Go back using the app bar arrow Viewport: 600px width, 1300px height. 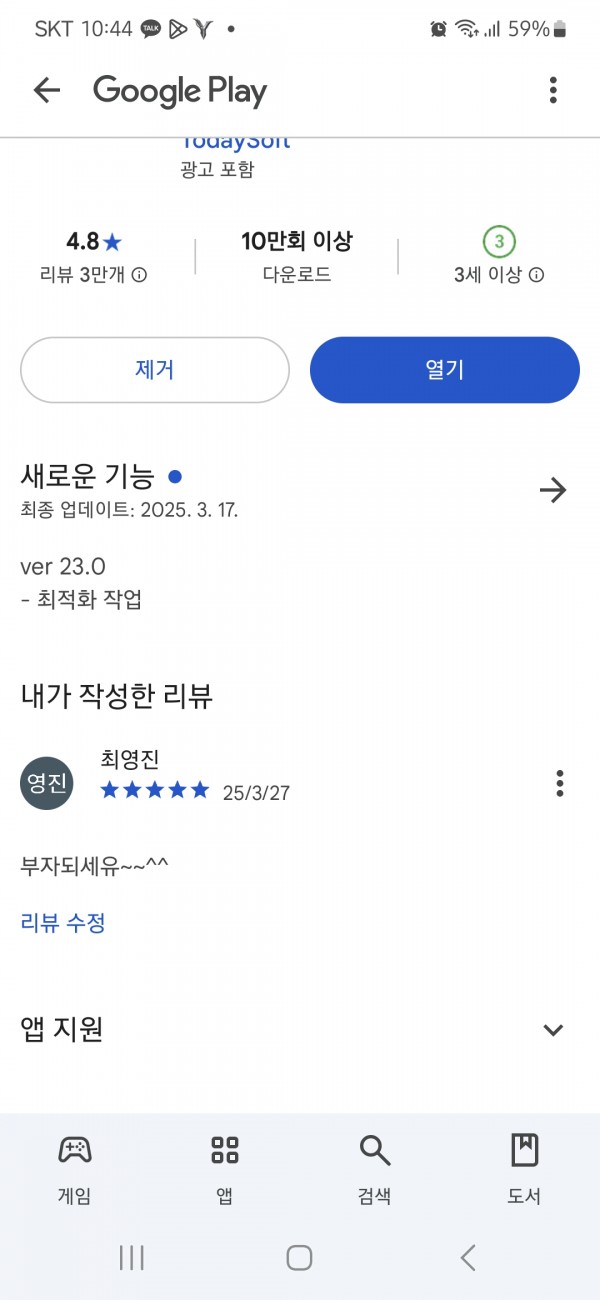point(47,91)
